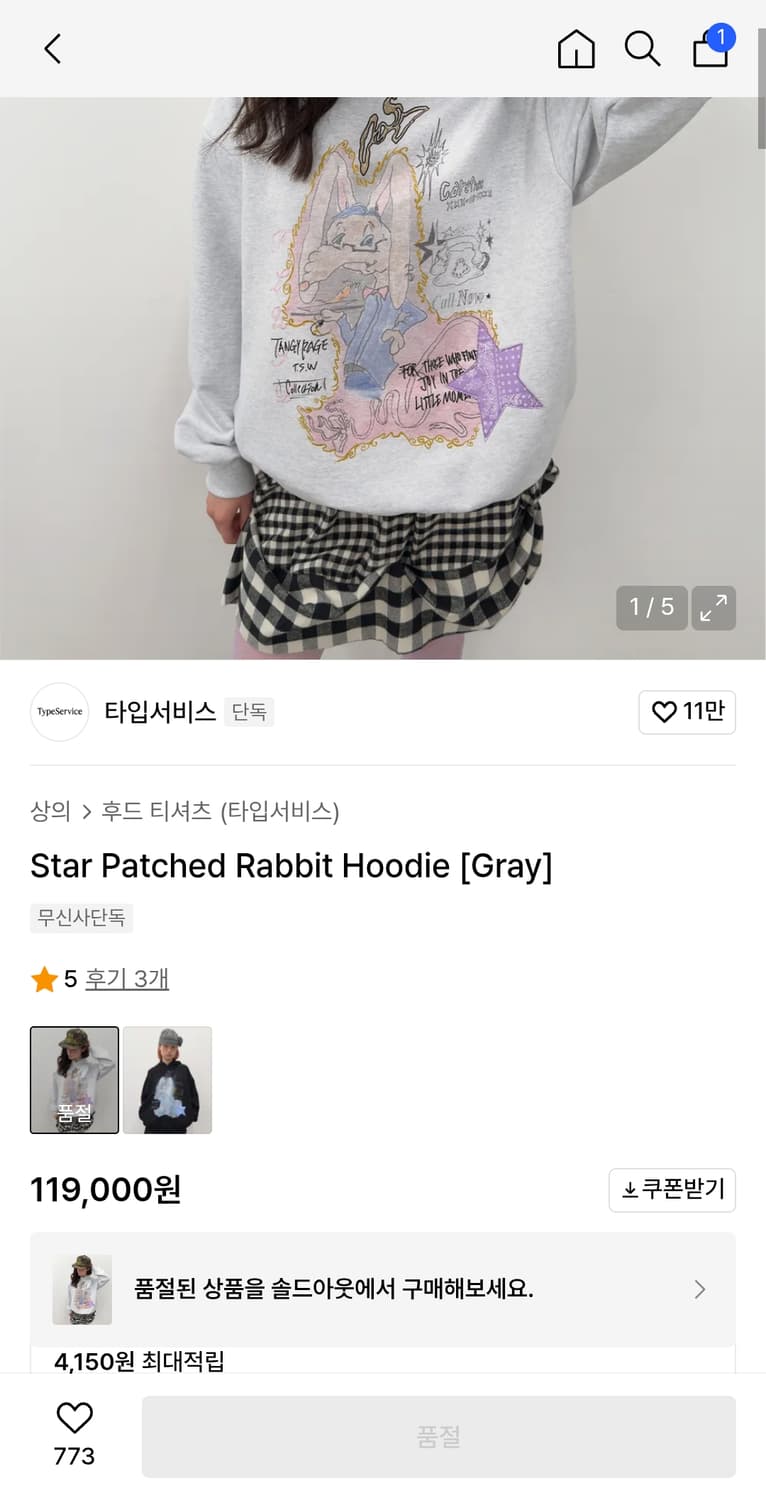The width and height of the screenshot is (766, 1500).
Task: Expand the sold-out purchase banner chevron
Action: (699, 1290)
